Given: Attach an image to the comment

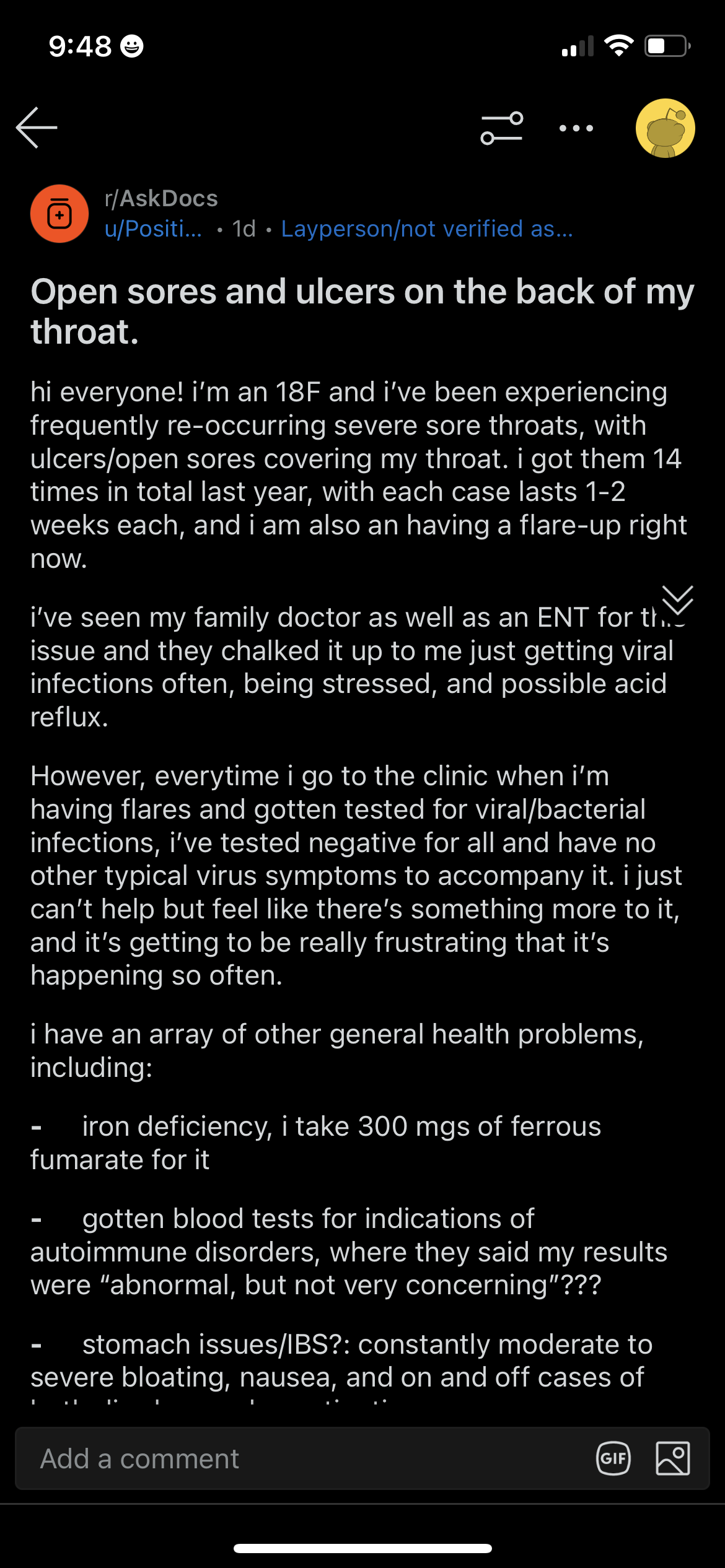Looking at the screenshot, I should point(672,1458).
